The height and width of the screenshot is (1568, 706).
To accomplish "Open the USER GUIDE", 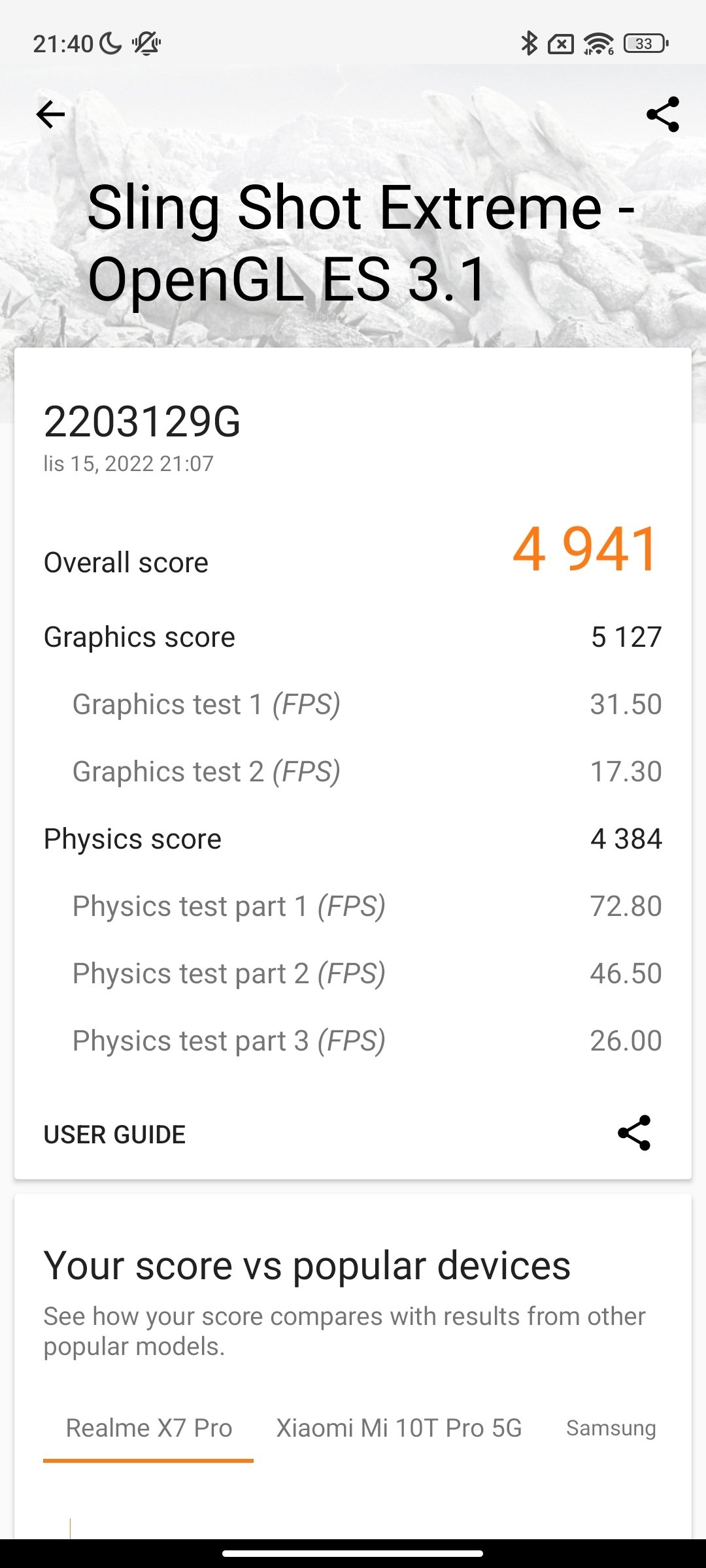I will click(x=114, y=1135).
